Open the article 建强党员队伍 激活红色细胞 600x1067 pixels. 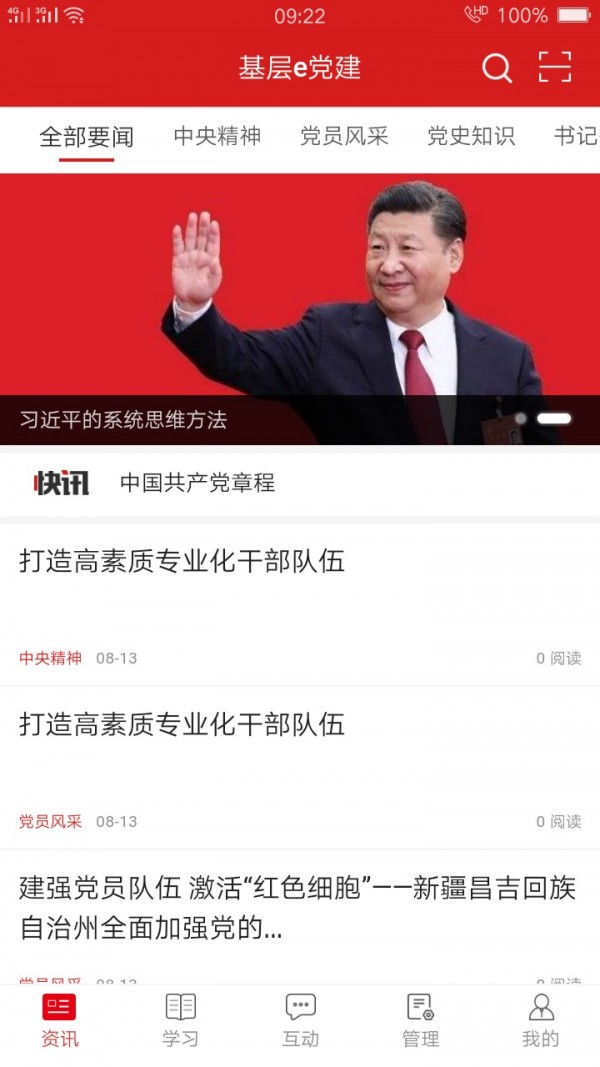click(298, 908)
